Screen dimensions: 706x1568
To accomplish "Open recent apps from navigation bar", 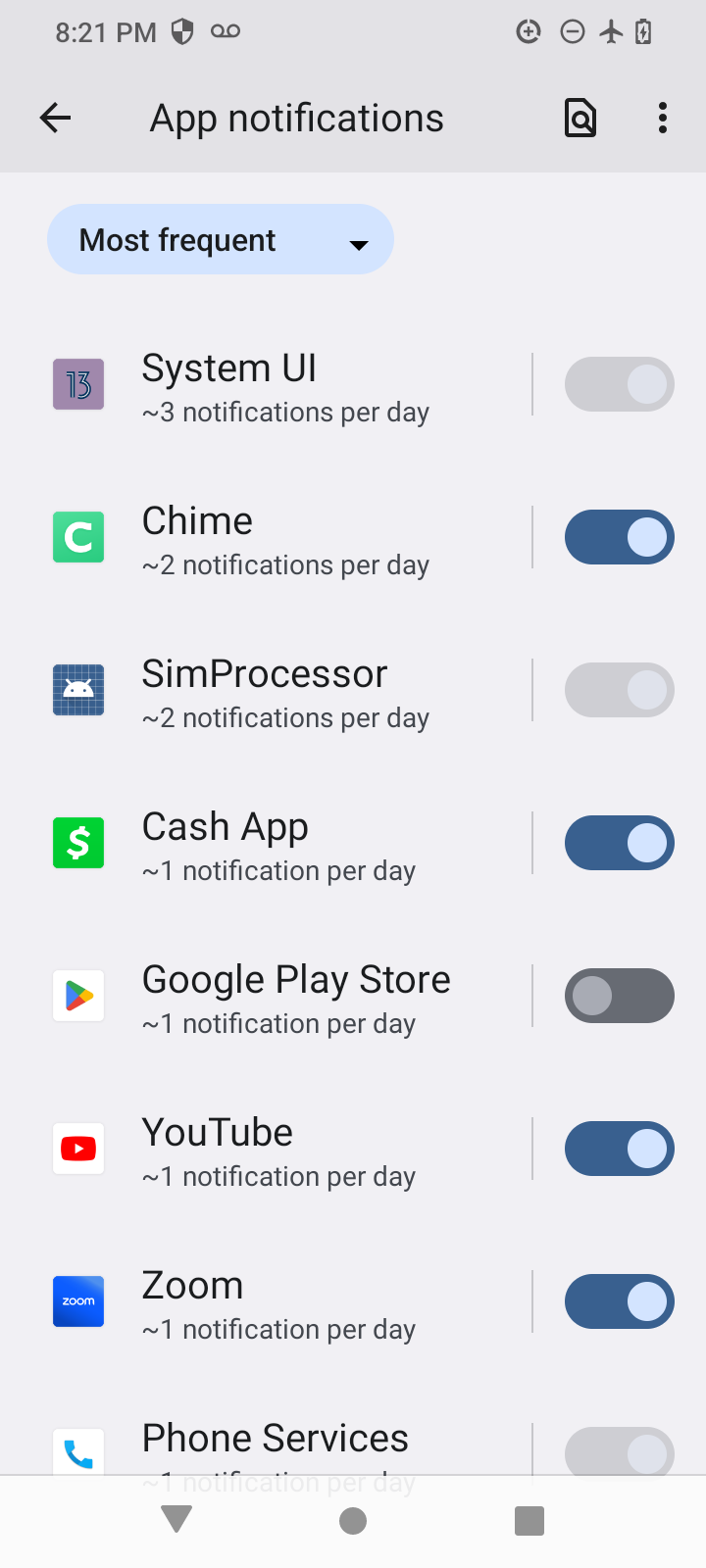I will (529, 1521).
